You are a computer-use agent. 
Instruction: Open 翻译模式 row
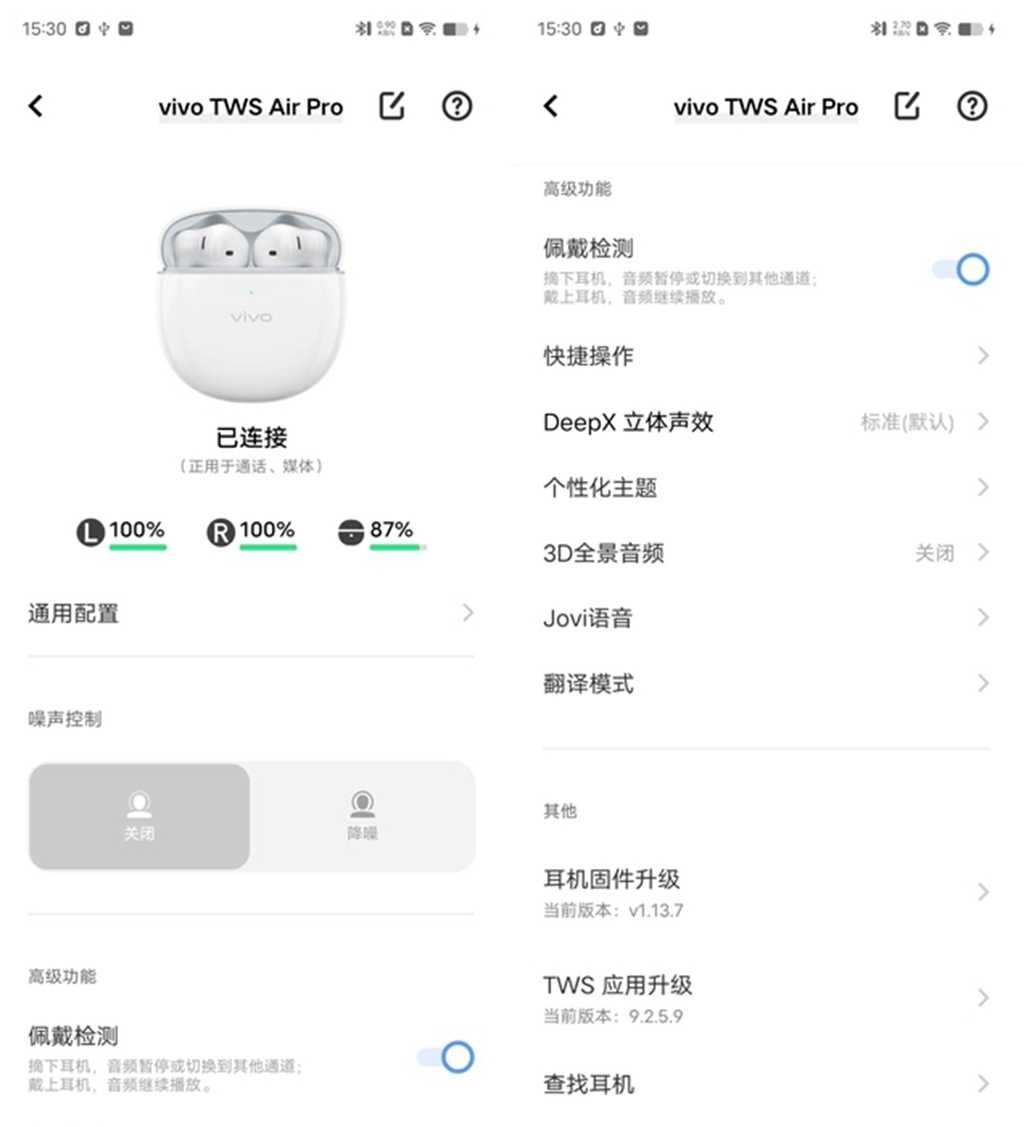click(x=765, y=684)
